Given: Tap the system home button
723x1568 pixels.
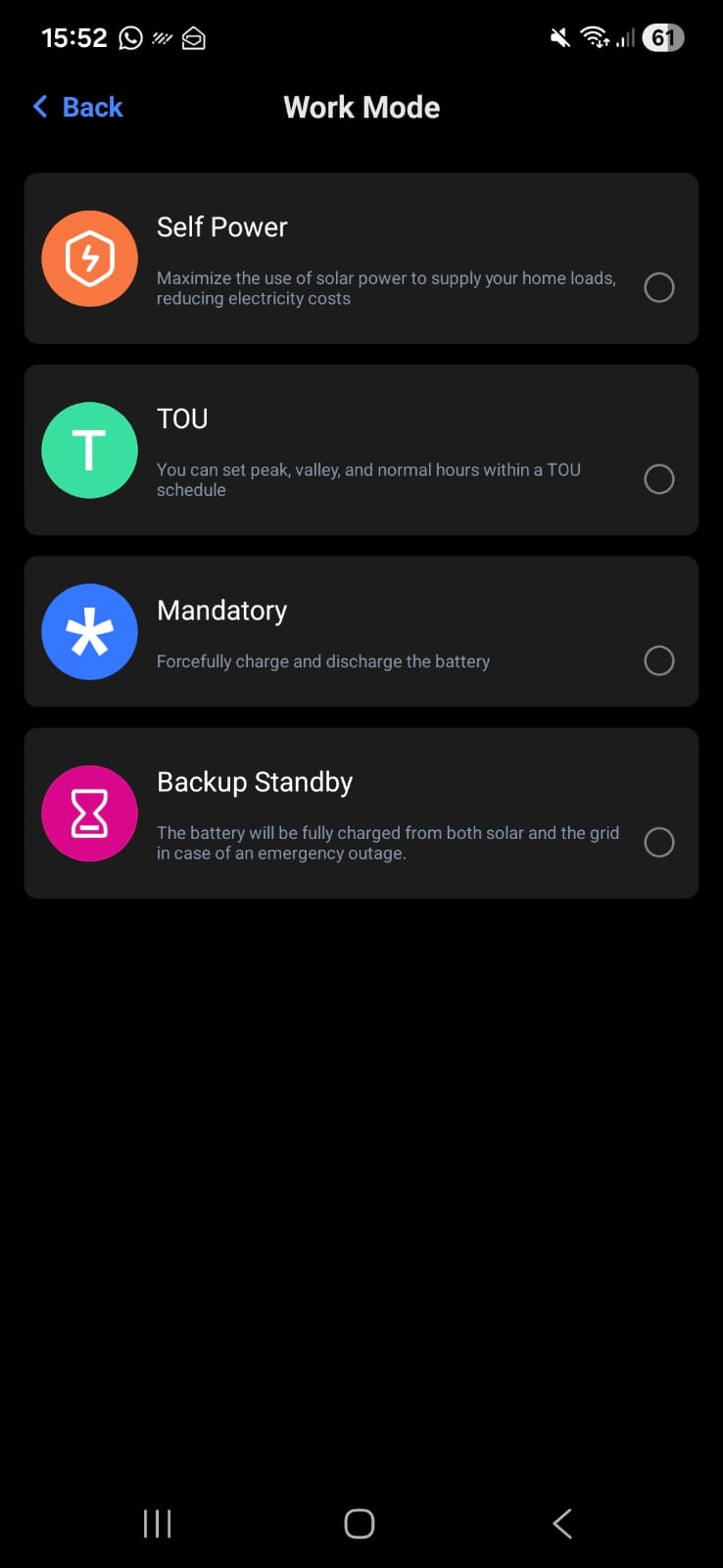Looking at the screenshot, I should coord(360,1524).
